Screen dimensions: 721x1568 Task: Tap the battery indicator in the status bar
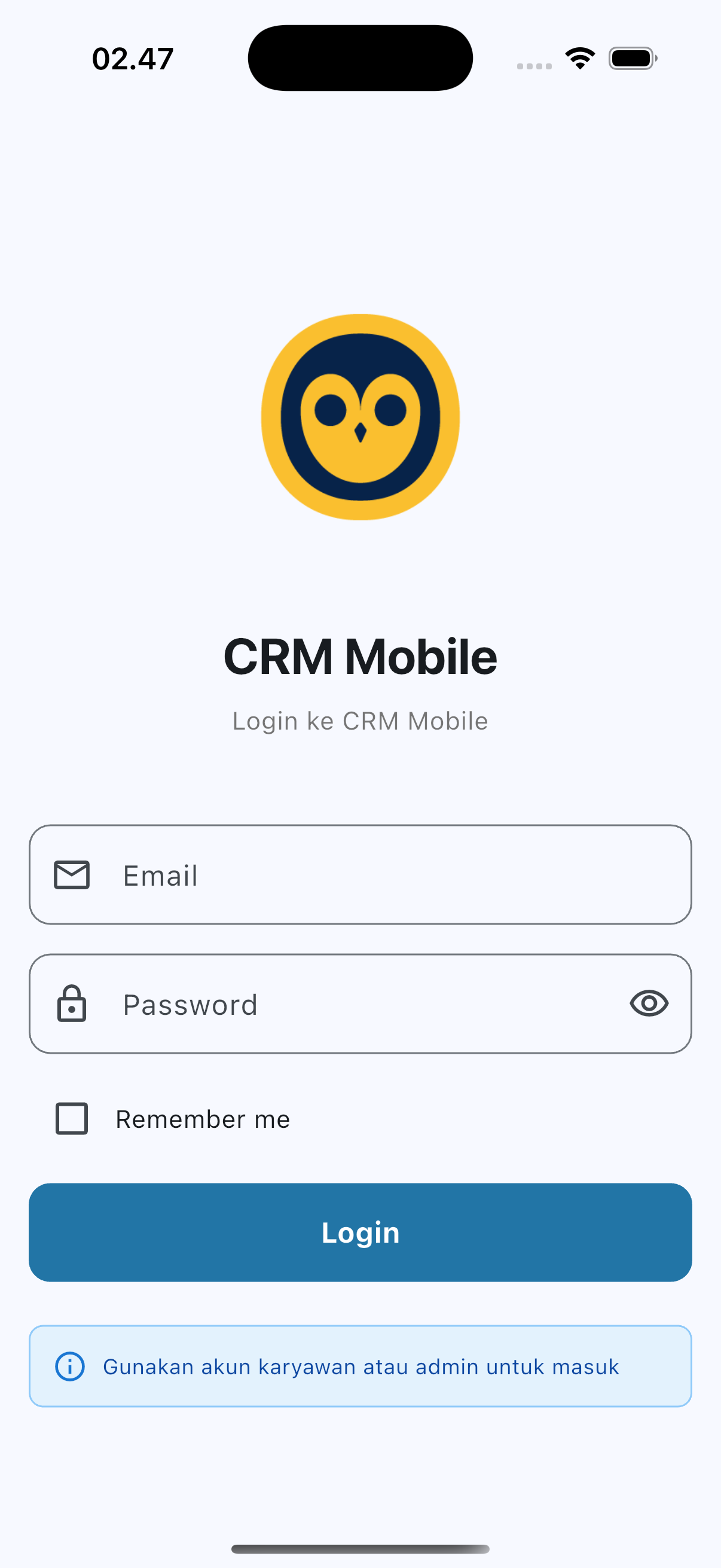pyautogui.click(x=632, y=57)
